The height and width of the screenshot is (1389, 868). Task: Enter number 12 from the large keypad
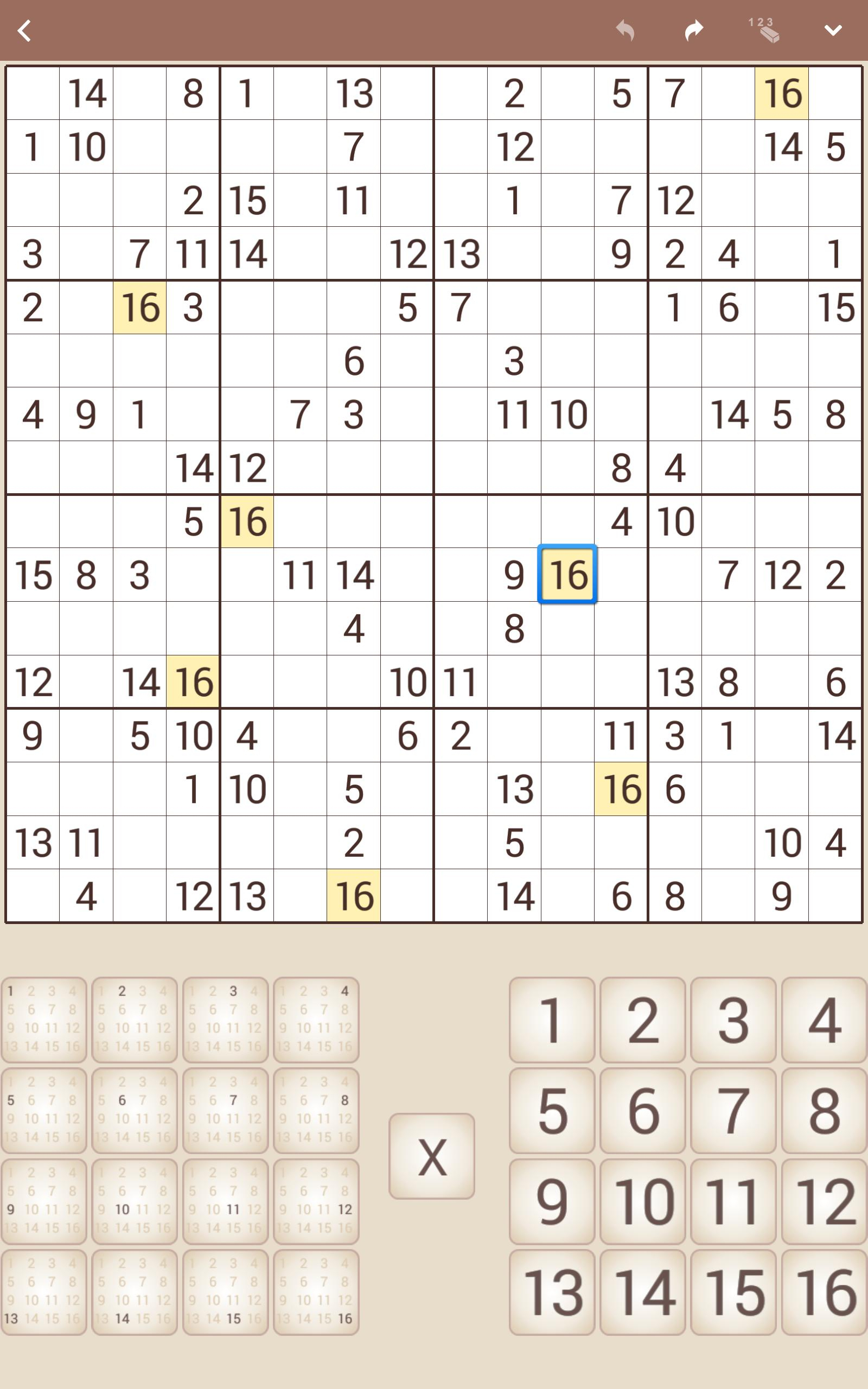click(825, 1201)
